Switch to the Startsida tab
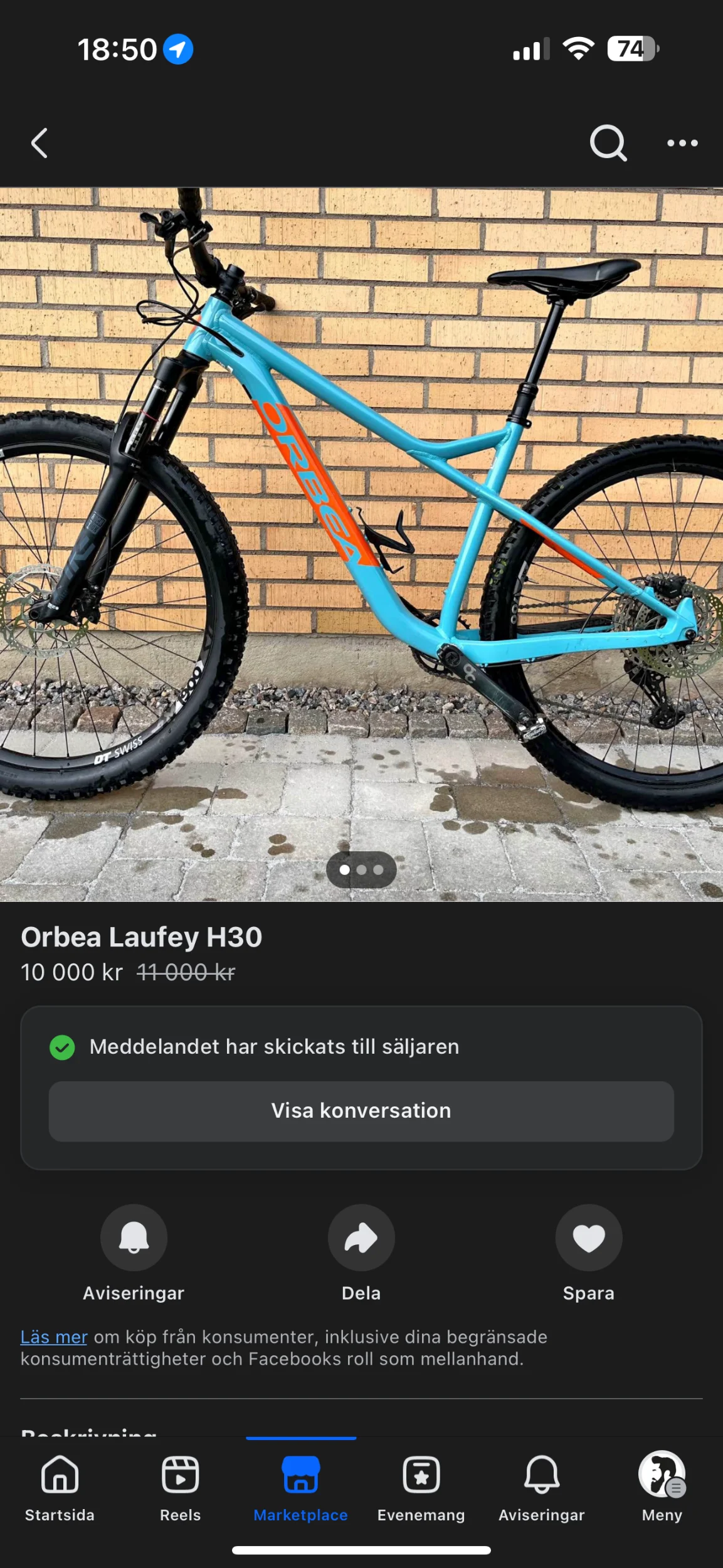Screen dimensions: 723x1568 click(60, 1488)
